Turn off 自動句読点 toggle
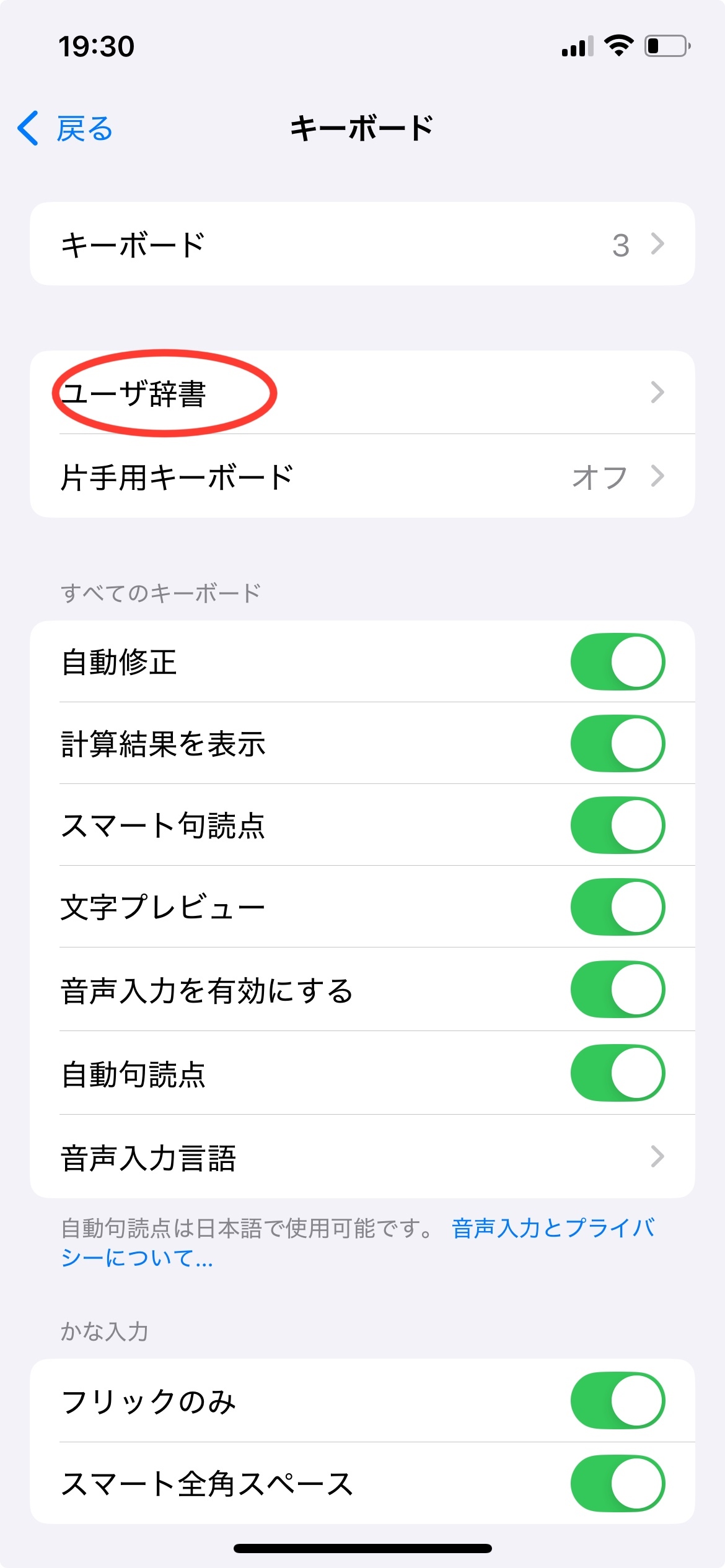This screenshot has width=725, height=1568. point(617,1073)
